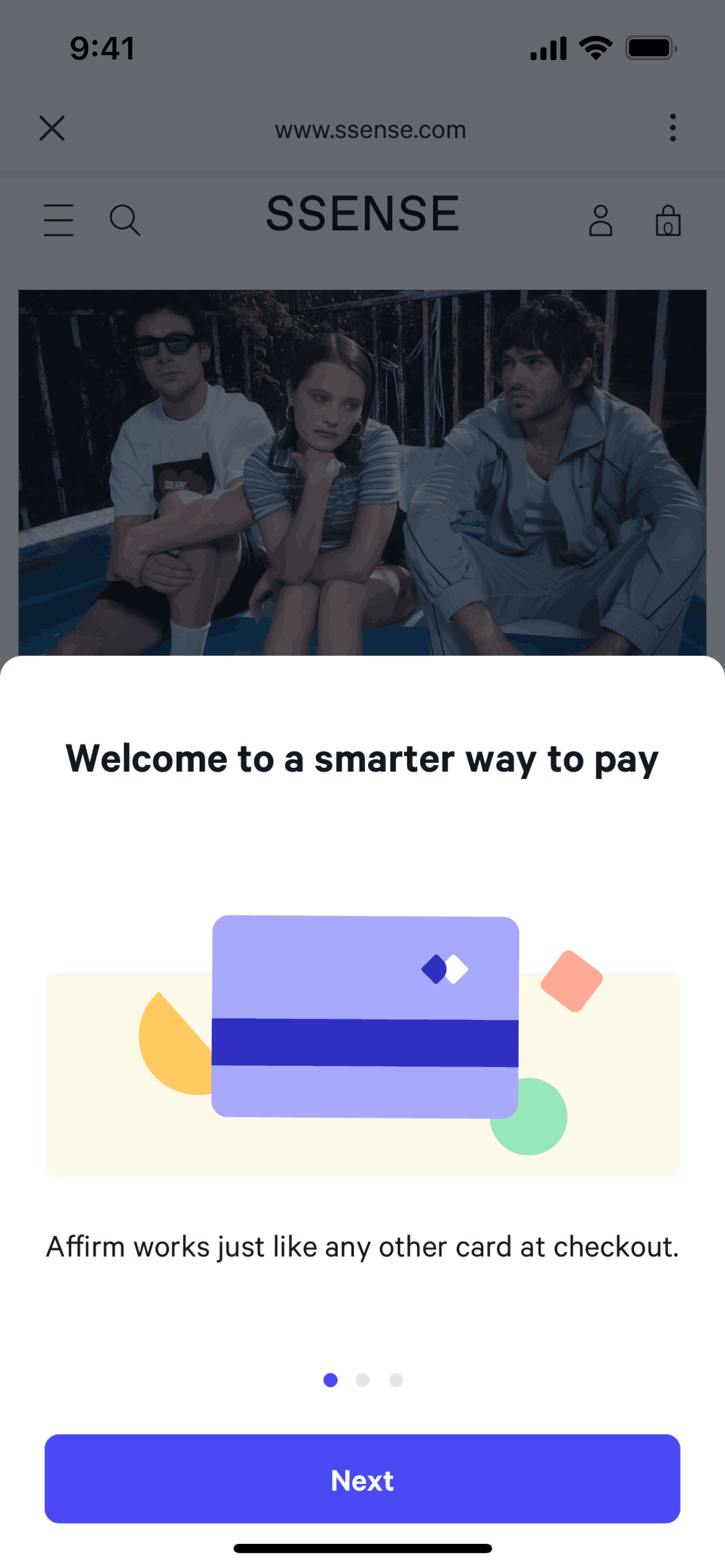
Task: Open the SSENSE hamburger menu
Action: 58,220
